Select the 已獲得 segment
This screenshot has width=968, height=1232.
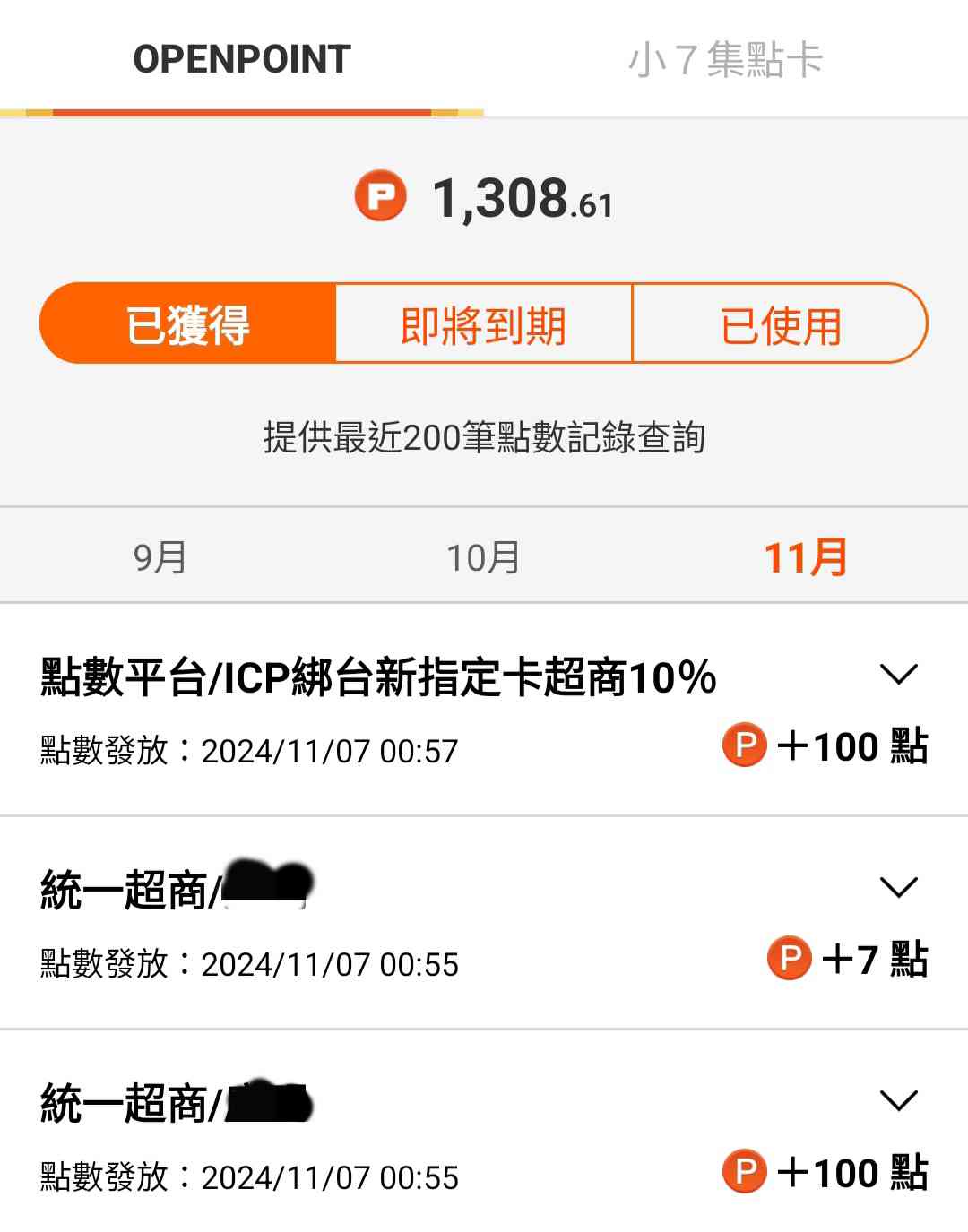[x=188, y=324]
